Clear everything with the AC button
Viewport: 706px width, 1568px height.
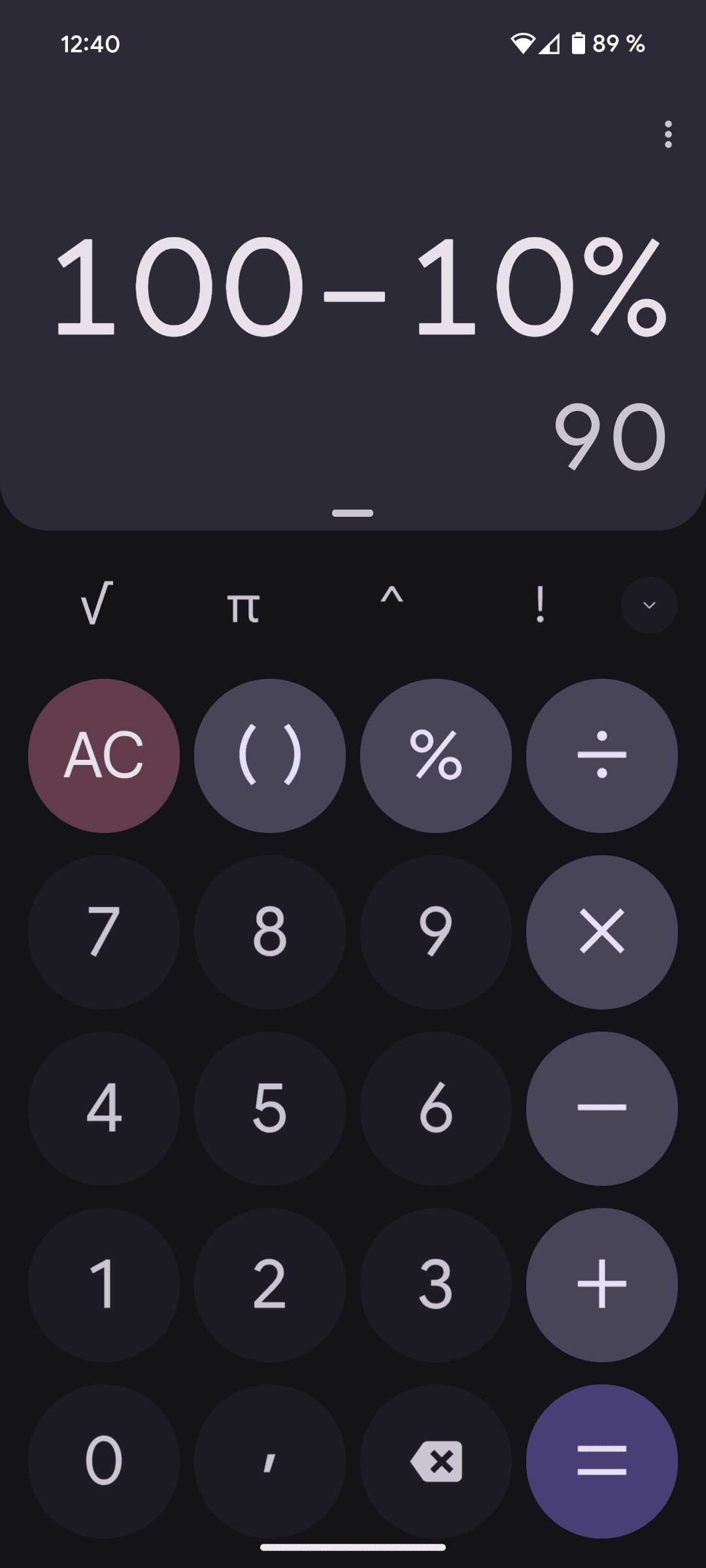point(104,755)
